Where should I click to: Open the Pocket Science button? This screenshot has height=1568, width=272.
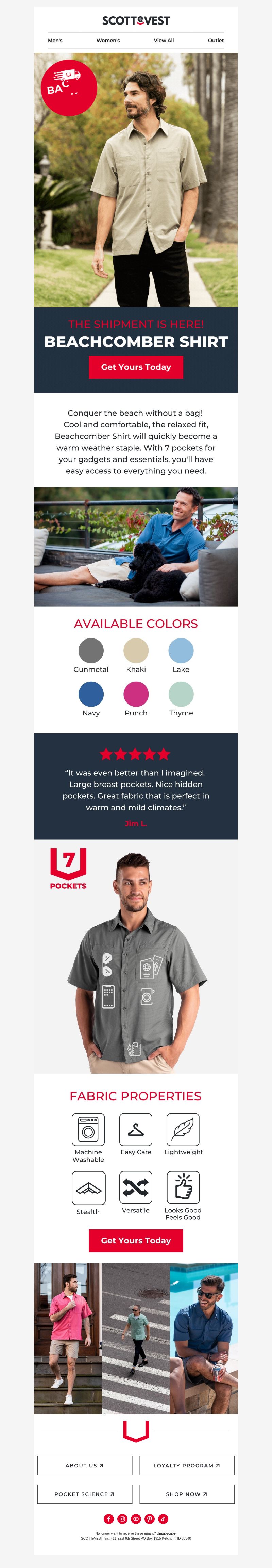click(85, 1494)
